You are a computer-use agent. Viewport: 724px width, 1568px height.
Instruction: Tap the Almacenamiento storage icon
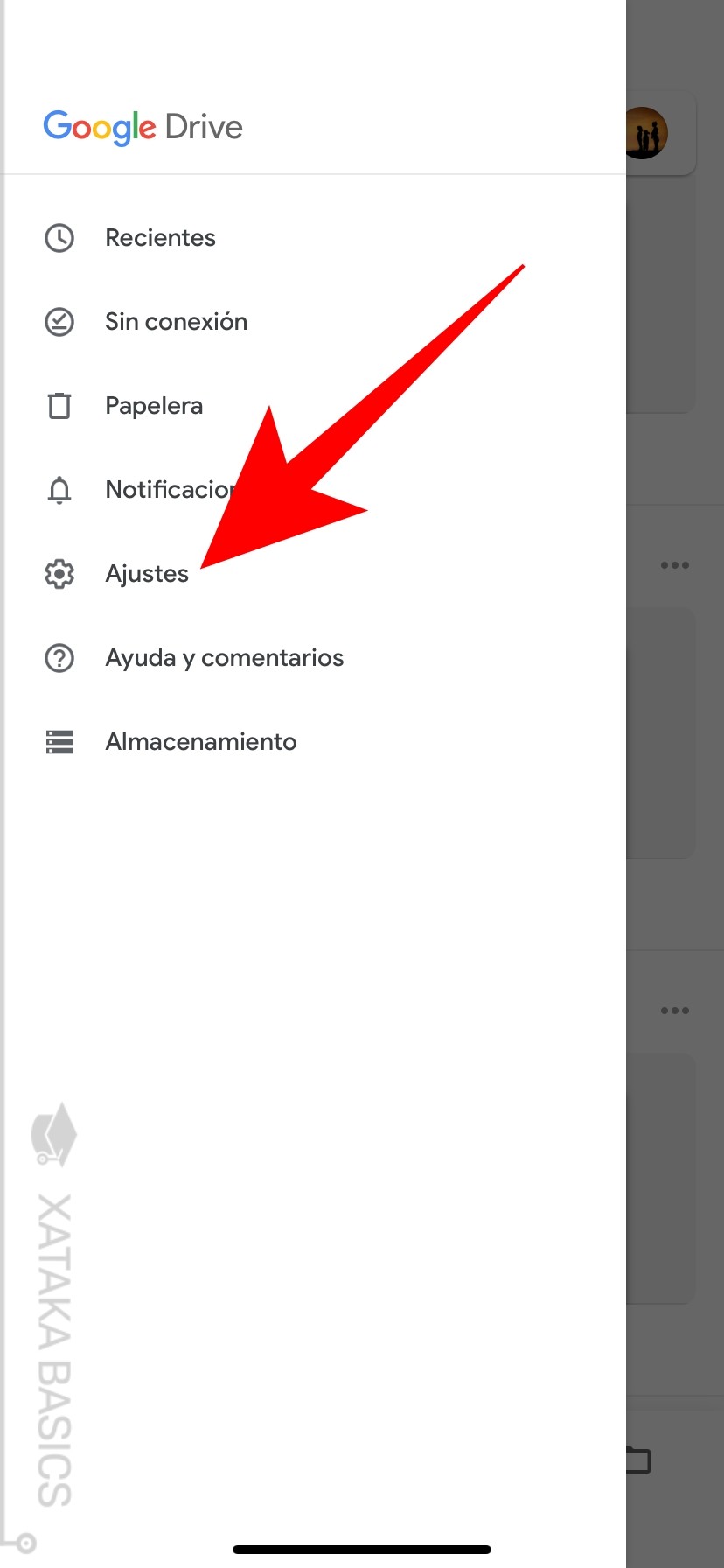(x=59, y=741)
